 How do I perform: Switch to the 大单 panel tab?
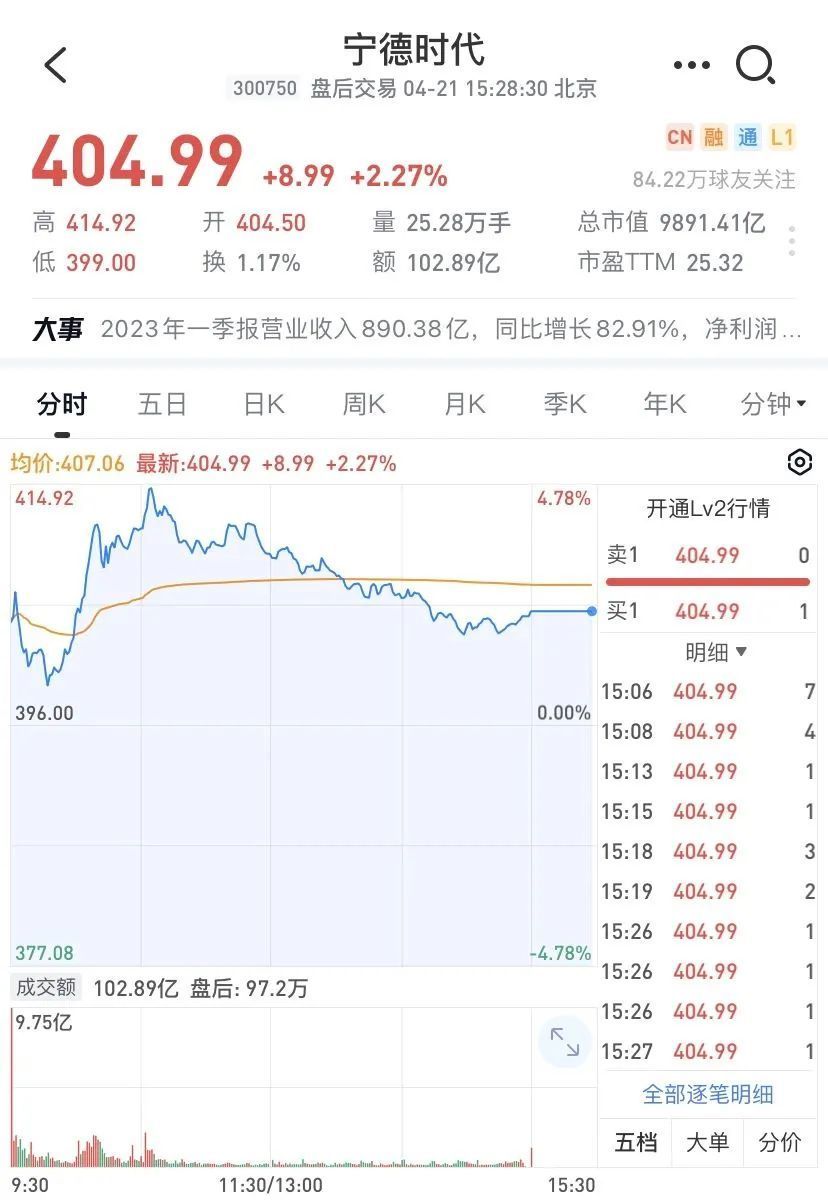pyautogui.click(x=707, y=1142)
